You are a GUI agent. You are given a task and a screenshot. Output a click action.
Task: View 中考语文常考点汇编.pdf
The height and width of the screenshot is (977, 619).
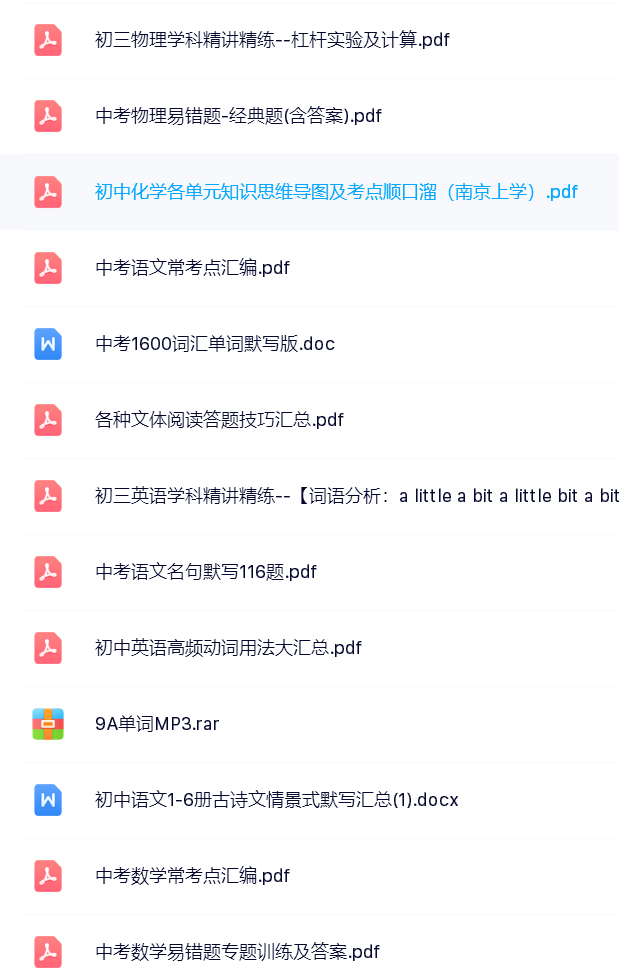pyautogui.click(x=193, y=268)
